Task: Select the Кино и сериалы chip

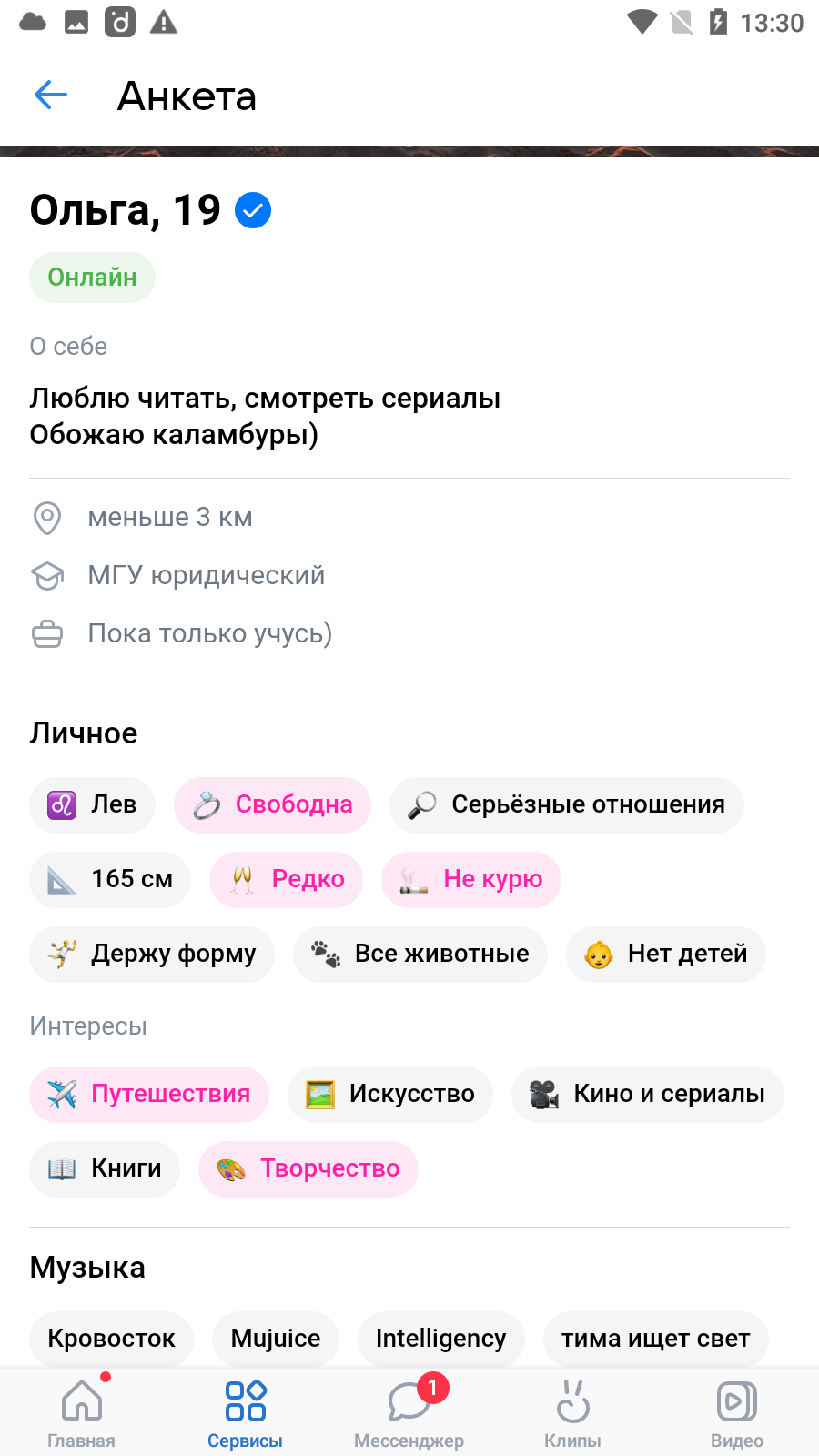Action: click(x=648, y=1094)
